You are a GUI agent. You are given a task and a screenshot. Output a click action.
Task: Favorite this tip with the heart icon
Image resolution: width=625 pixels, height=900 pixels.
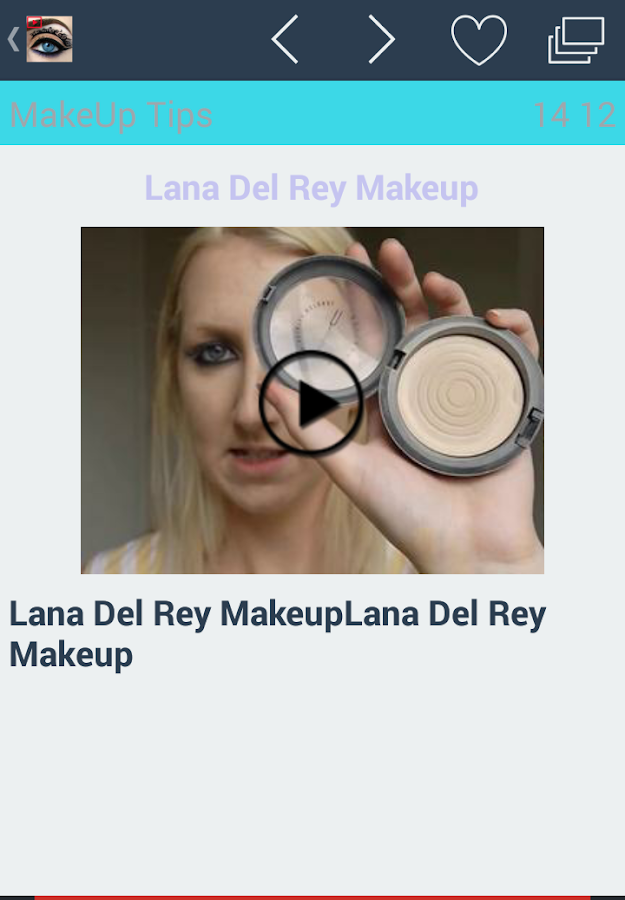pyautogui.click(x=479, y=40)
